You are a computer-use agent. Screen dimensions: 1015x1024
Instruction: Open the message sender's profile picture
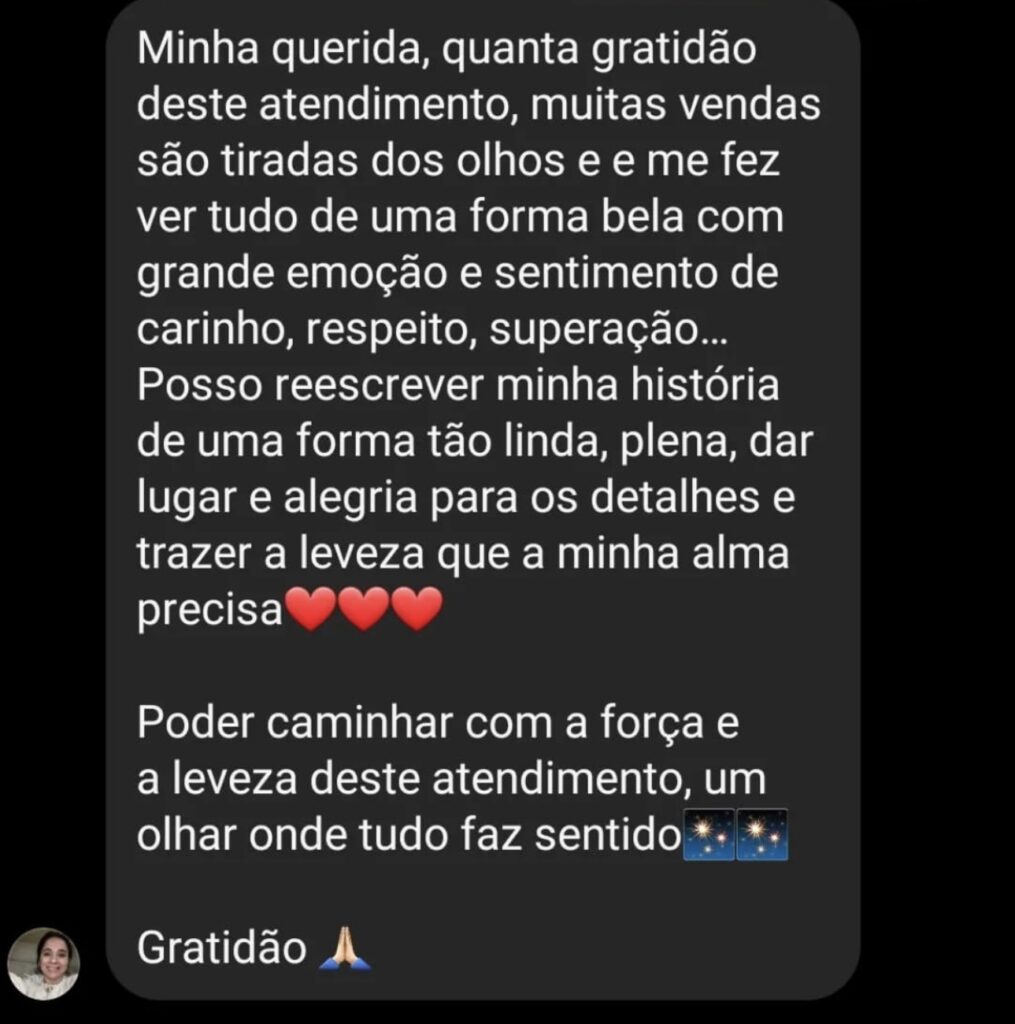pyautogui.click(x=44, y=963)
